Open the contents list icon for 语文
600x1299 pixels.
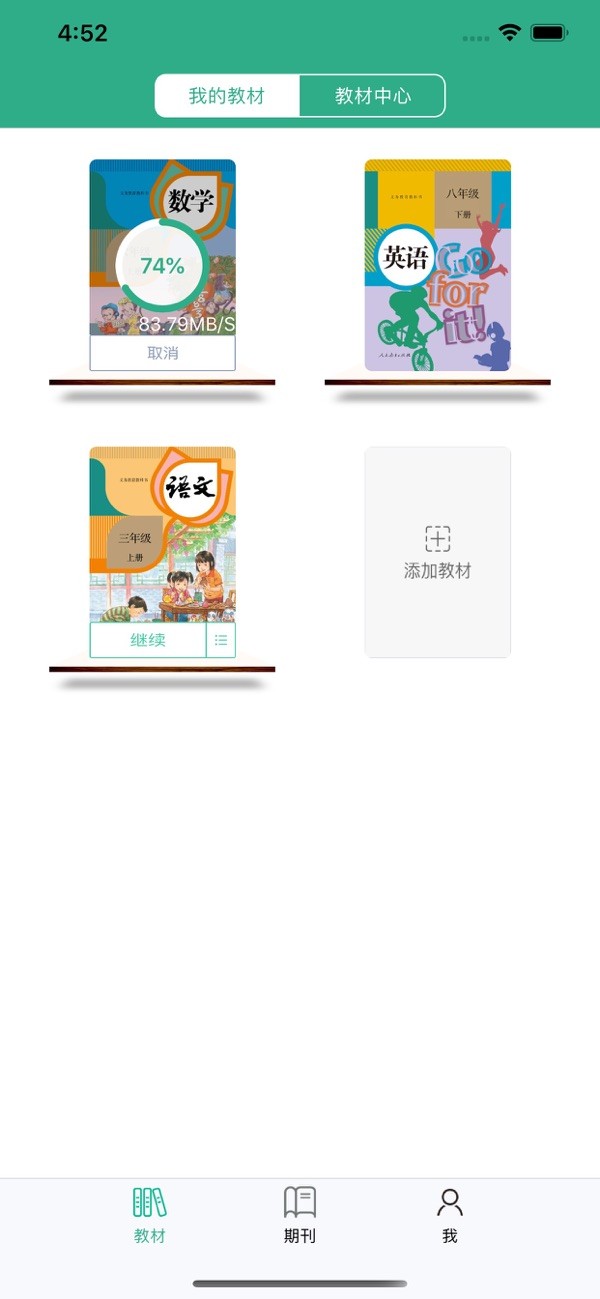point(221,640)
